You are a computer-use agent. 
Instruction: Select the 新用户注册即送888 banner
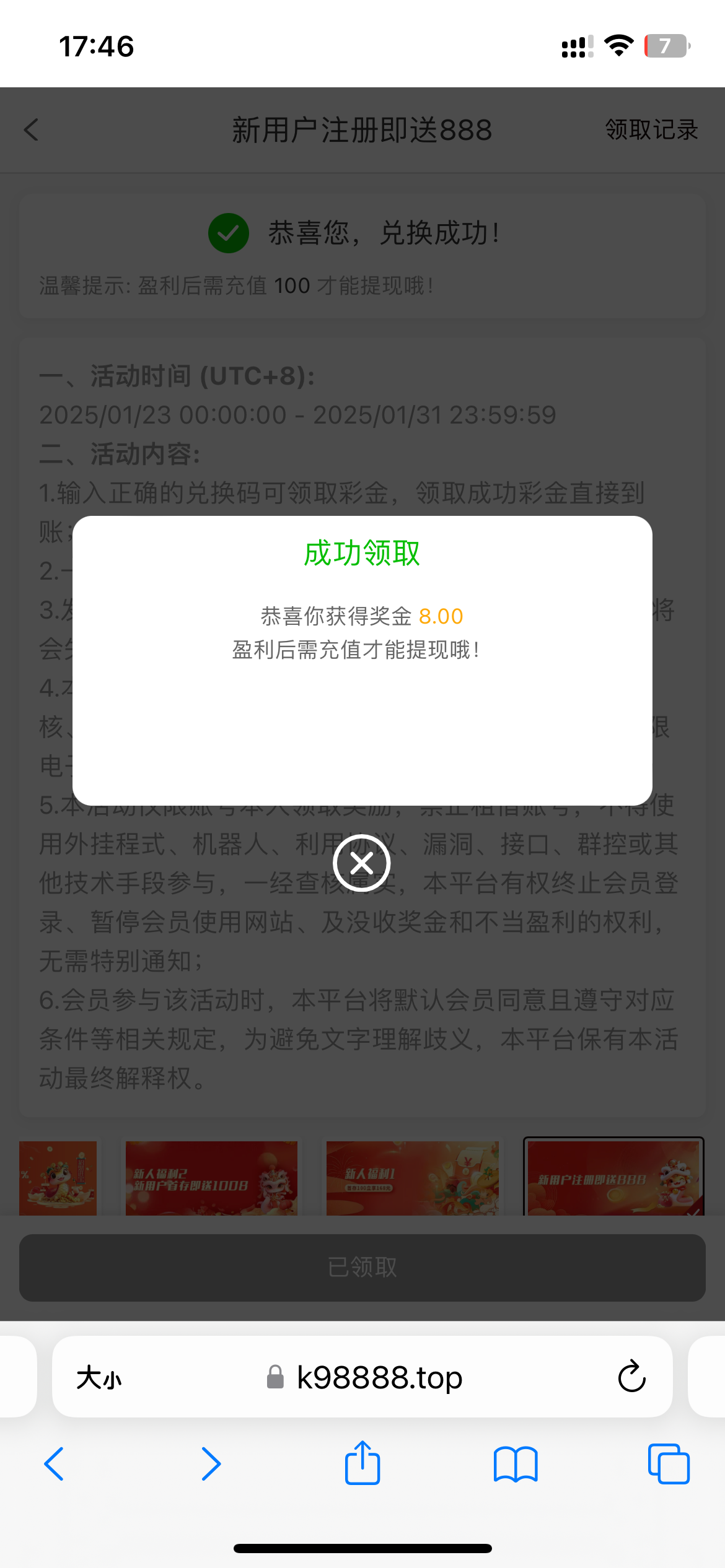pos(613,1178)
